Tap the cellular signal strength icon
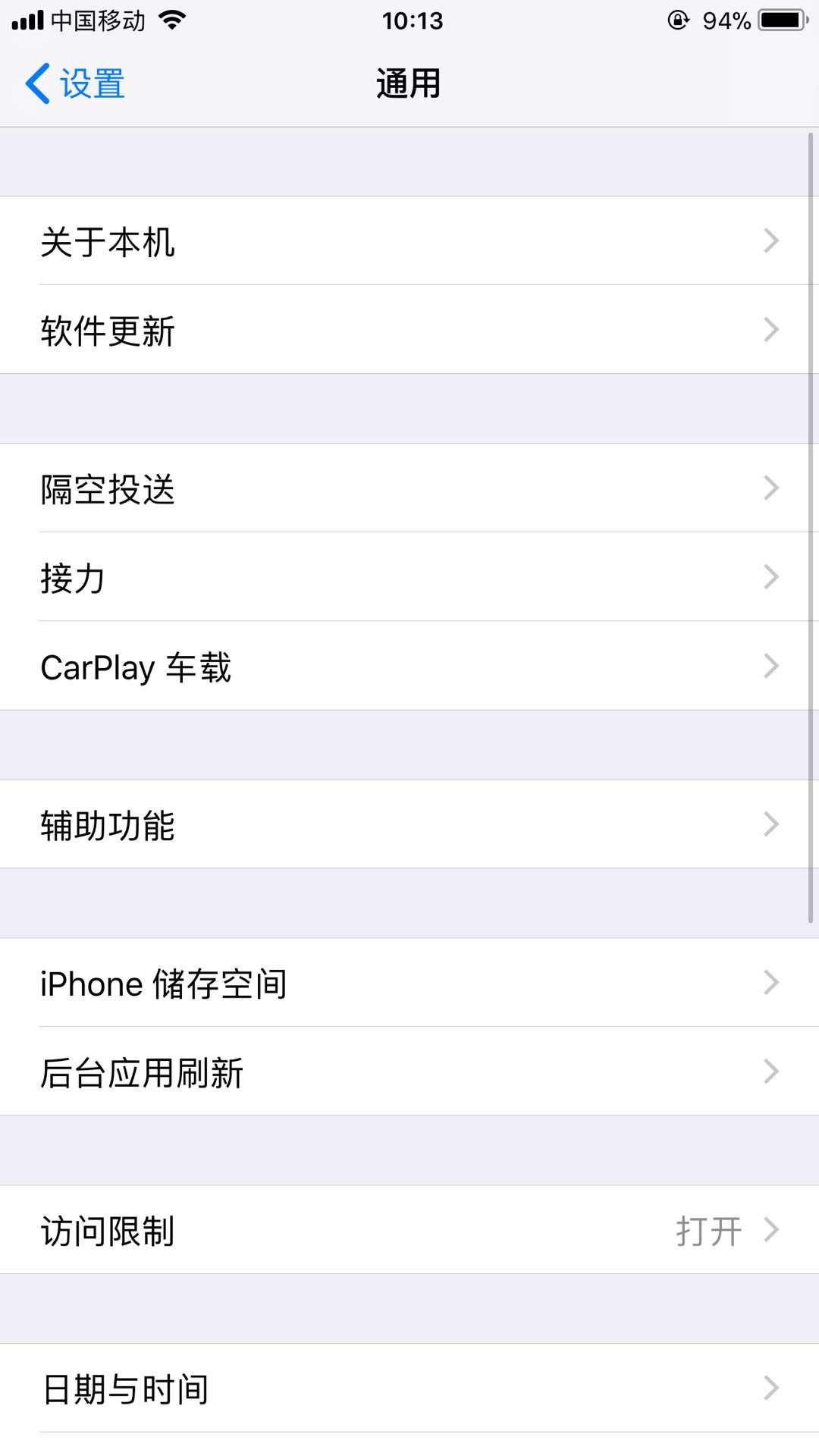 [x=25, y=20]
